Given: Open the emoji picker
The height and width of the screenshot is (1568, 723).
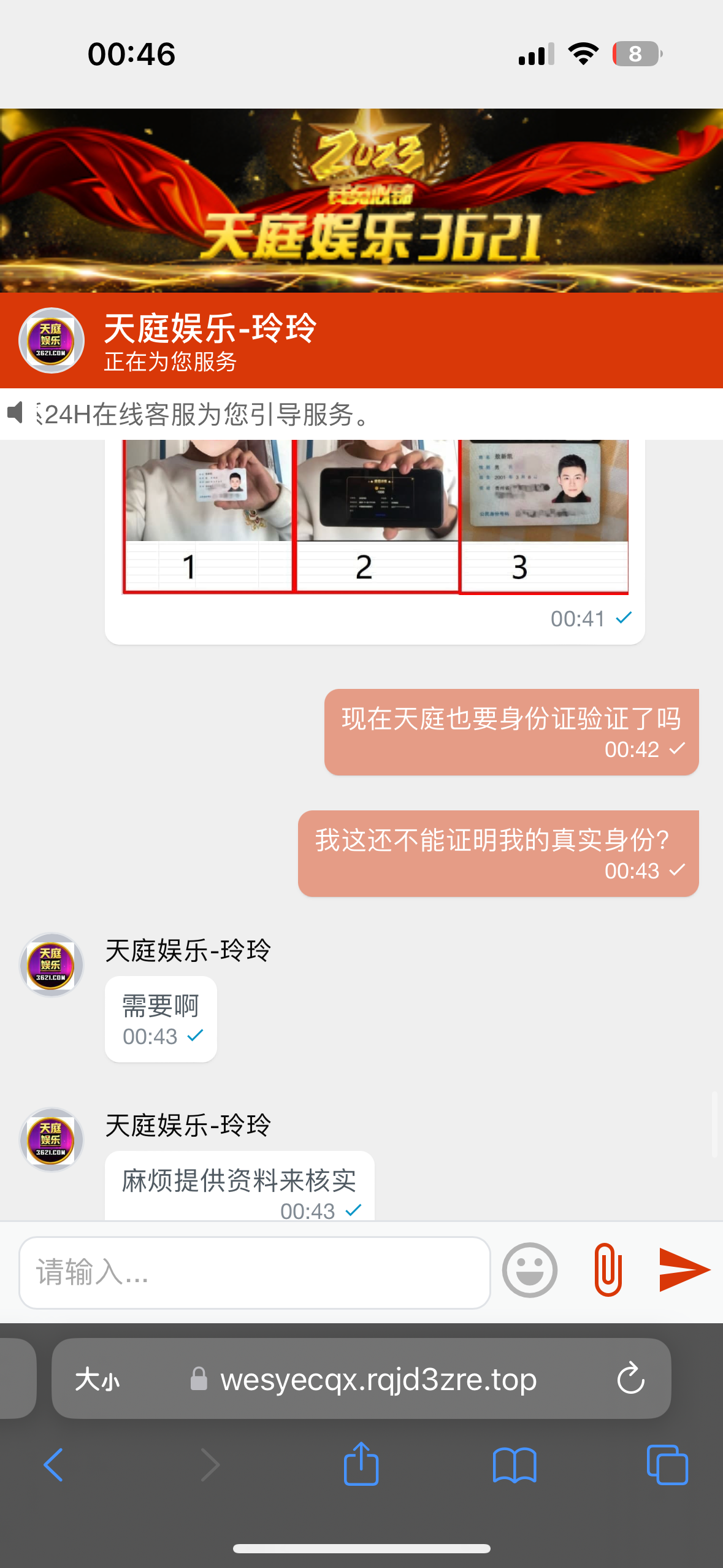Looking at the screenshot, I should coord(529,1270).
